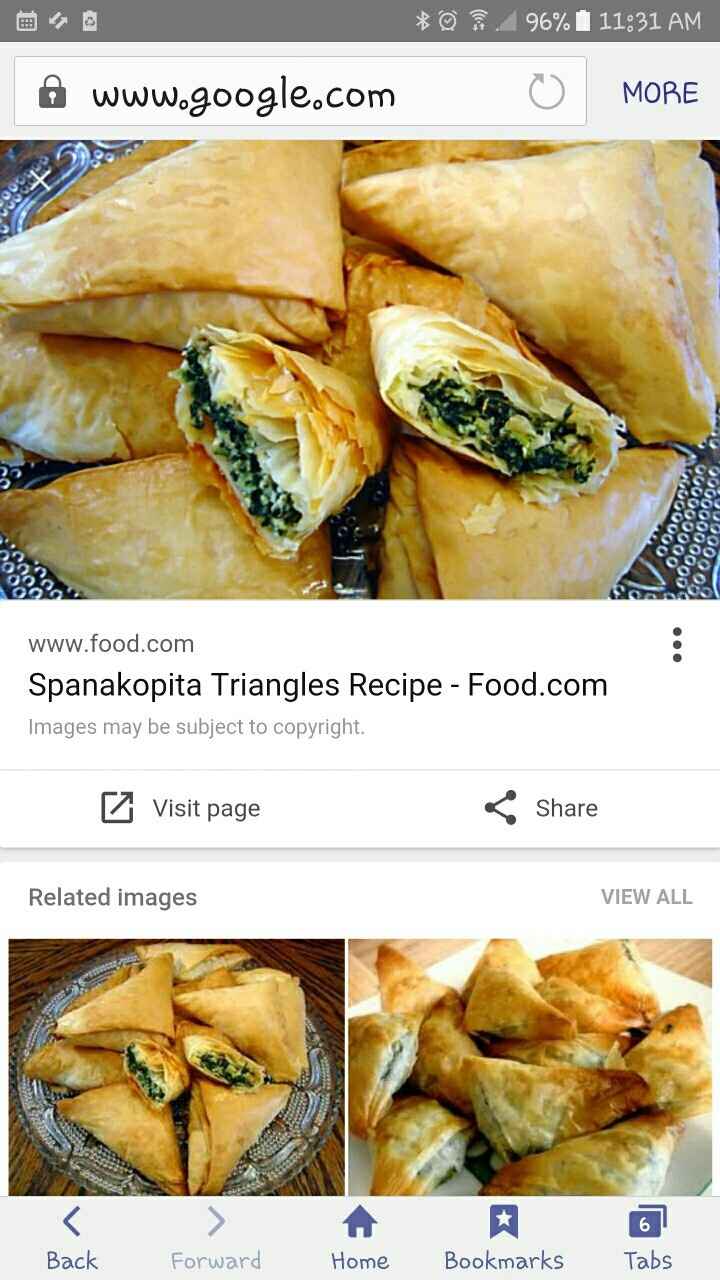The image size is (720, 1280).
Task: Open the related image on the glass plate
Action: [x=176, y=1066]
